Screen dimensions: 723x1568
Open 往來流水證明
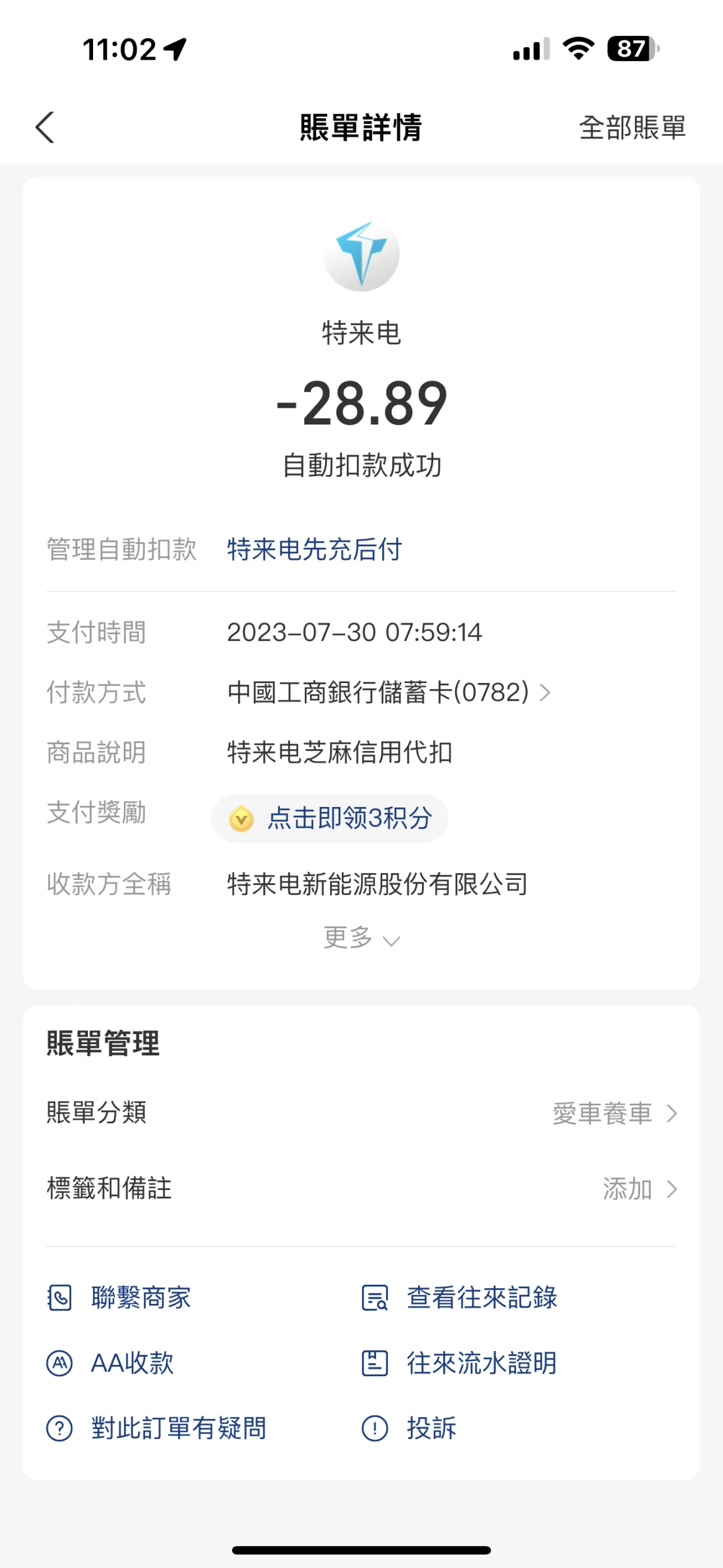point(460,1363)
